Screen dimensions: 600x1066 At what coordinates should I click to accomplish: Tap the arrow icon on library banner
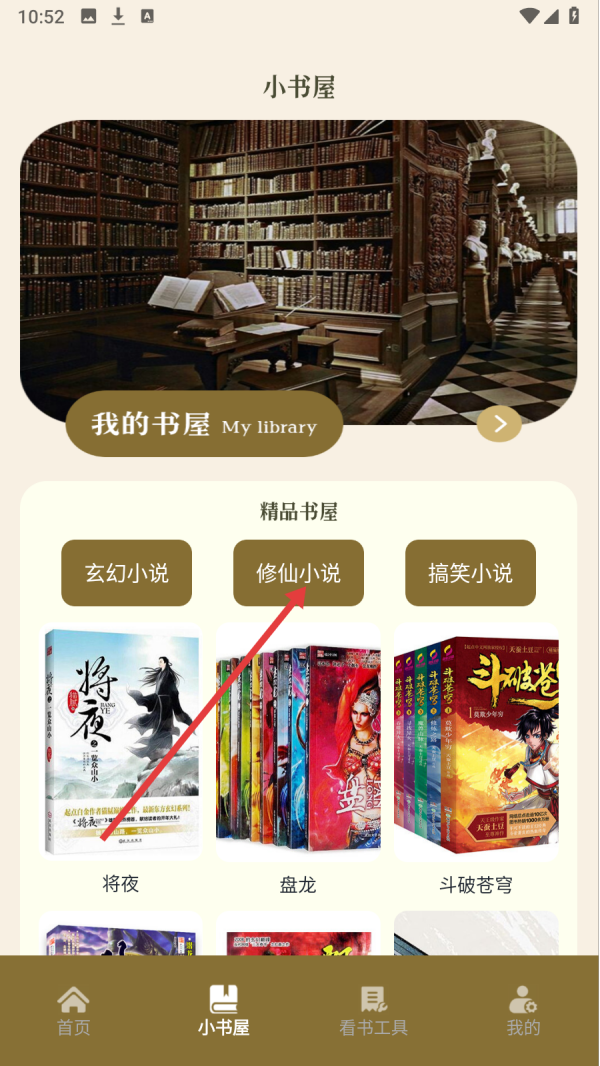pyautogui.click(x=499, y=424)
